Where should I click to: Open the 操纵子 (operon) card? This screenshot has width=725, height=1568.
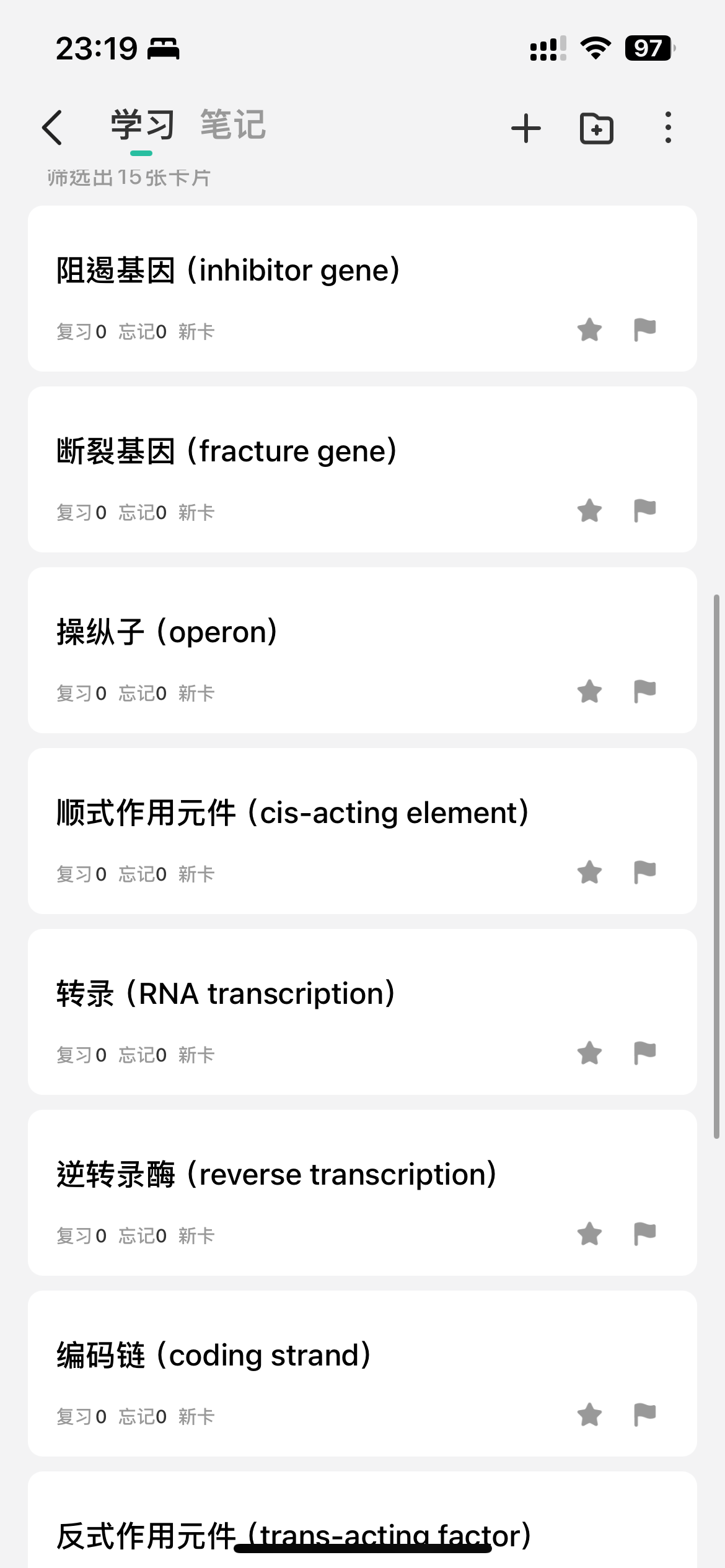(x=362, y=650)
